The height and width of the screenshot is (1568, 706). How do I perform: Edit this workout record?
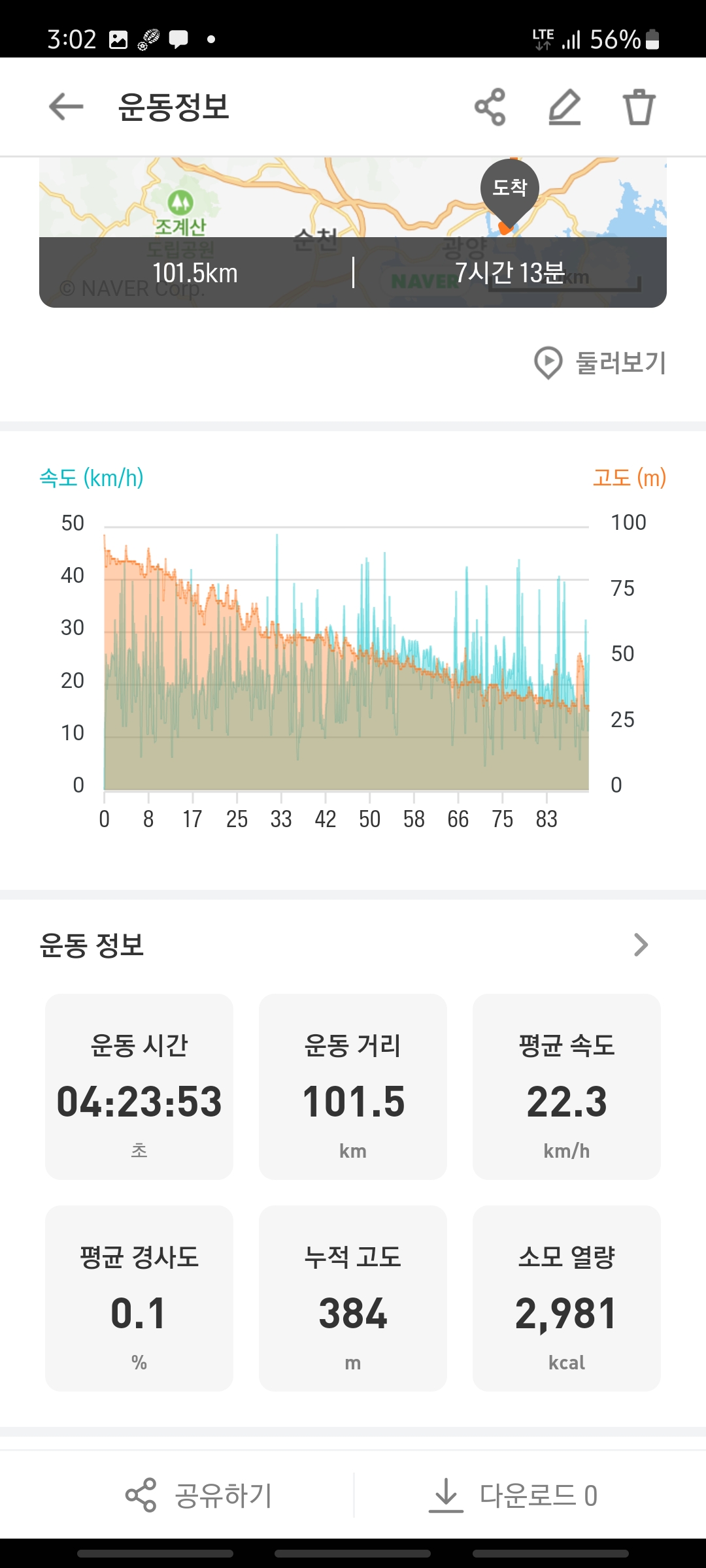[x=565, y=106]
